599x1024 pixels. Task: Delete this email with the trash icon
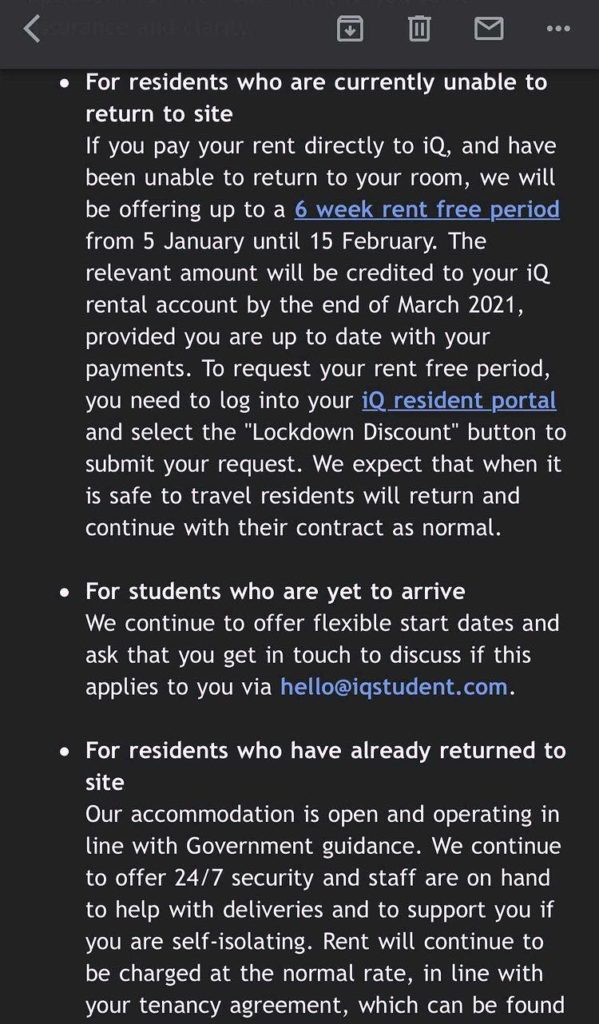pyautogui.click(x=419, y=29)
